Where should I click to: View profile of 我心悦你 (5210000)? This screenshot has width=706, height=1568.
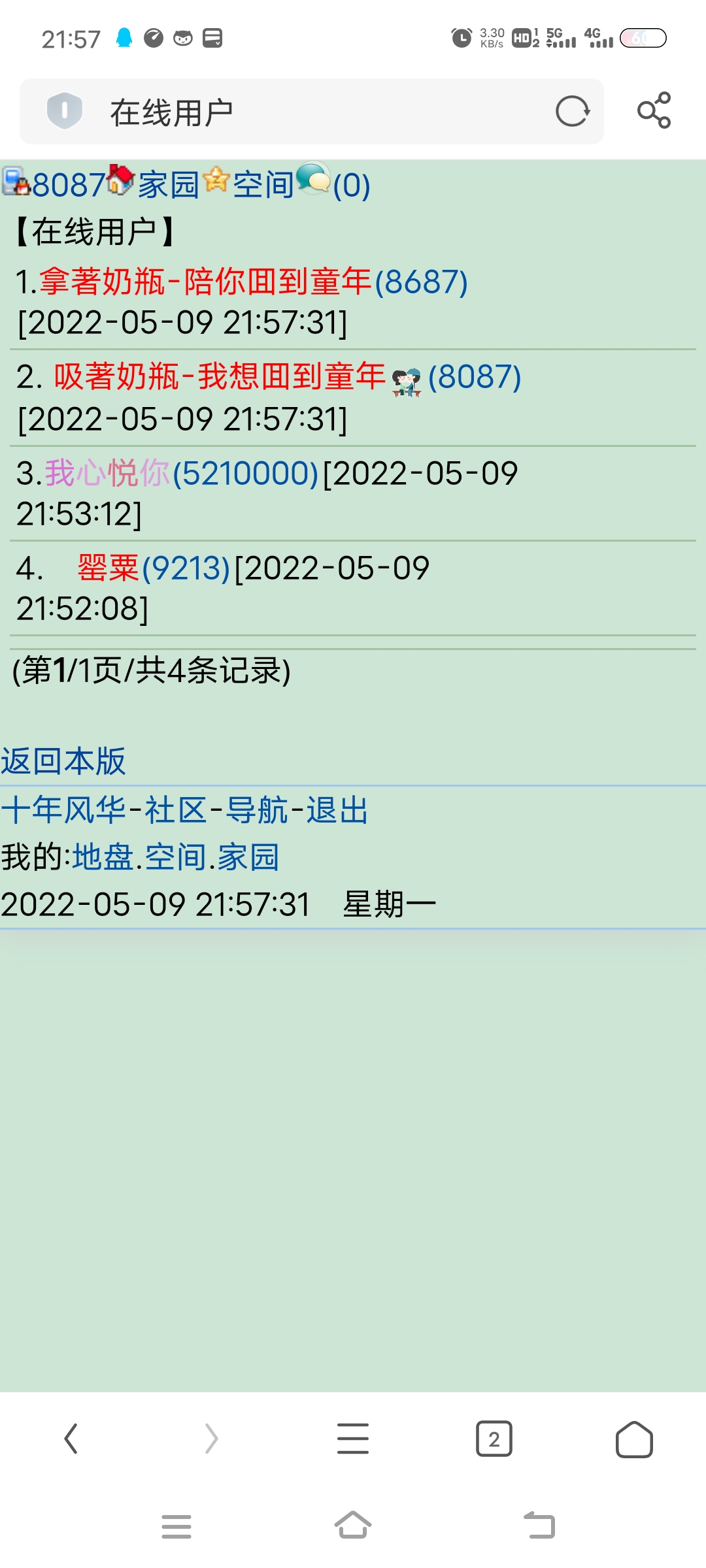pyautogui.click(x=107, y=473)
